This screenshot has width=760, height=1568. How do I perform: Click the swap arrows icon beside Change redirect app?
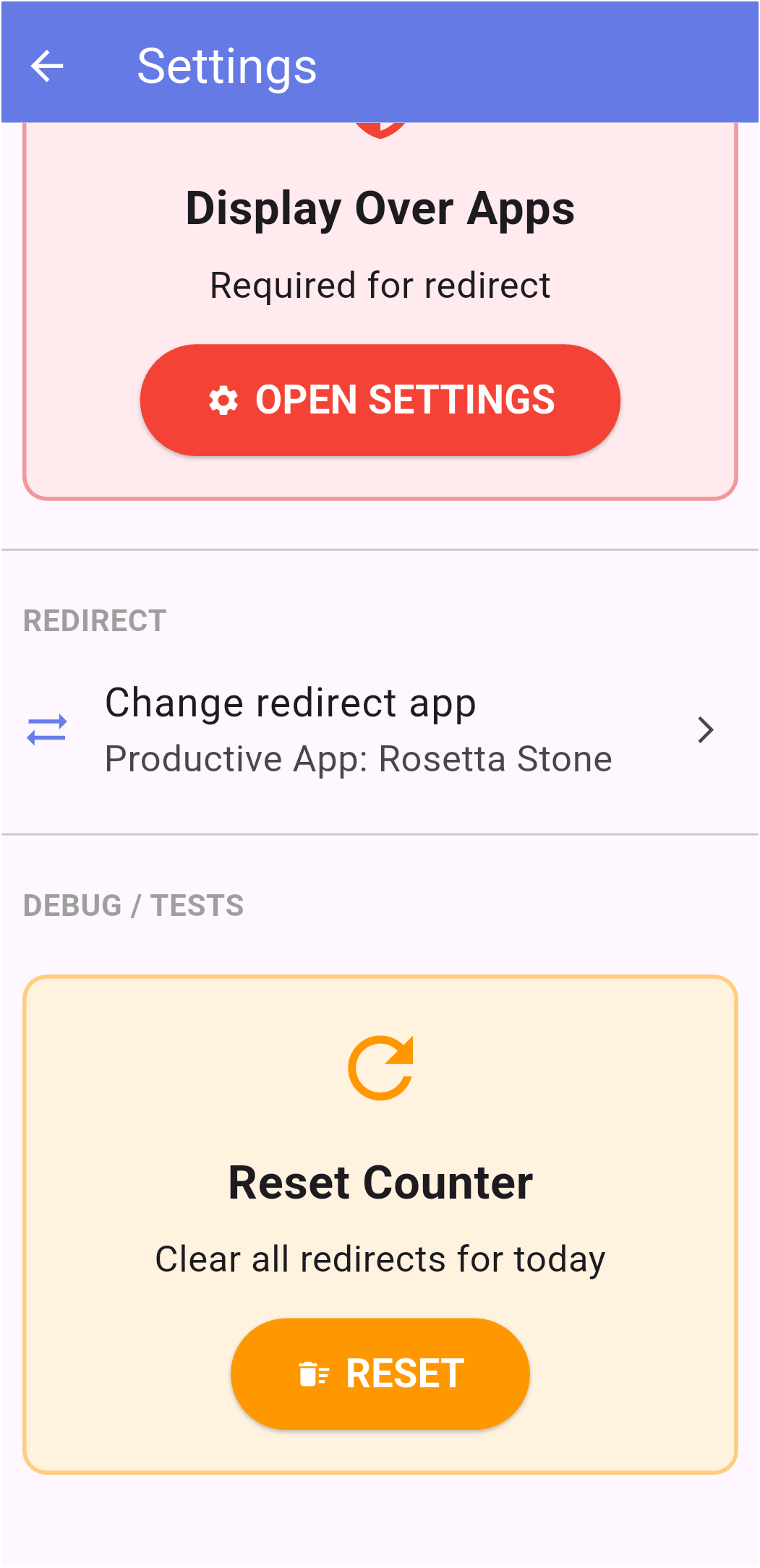46,729
